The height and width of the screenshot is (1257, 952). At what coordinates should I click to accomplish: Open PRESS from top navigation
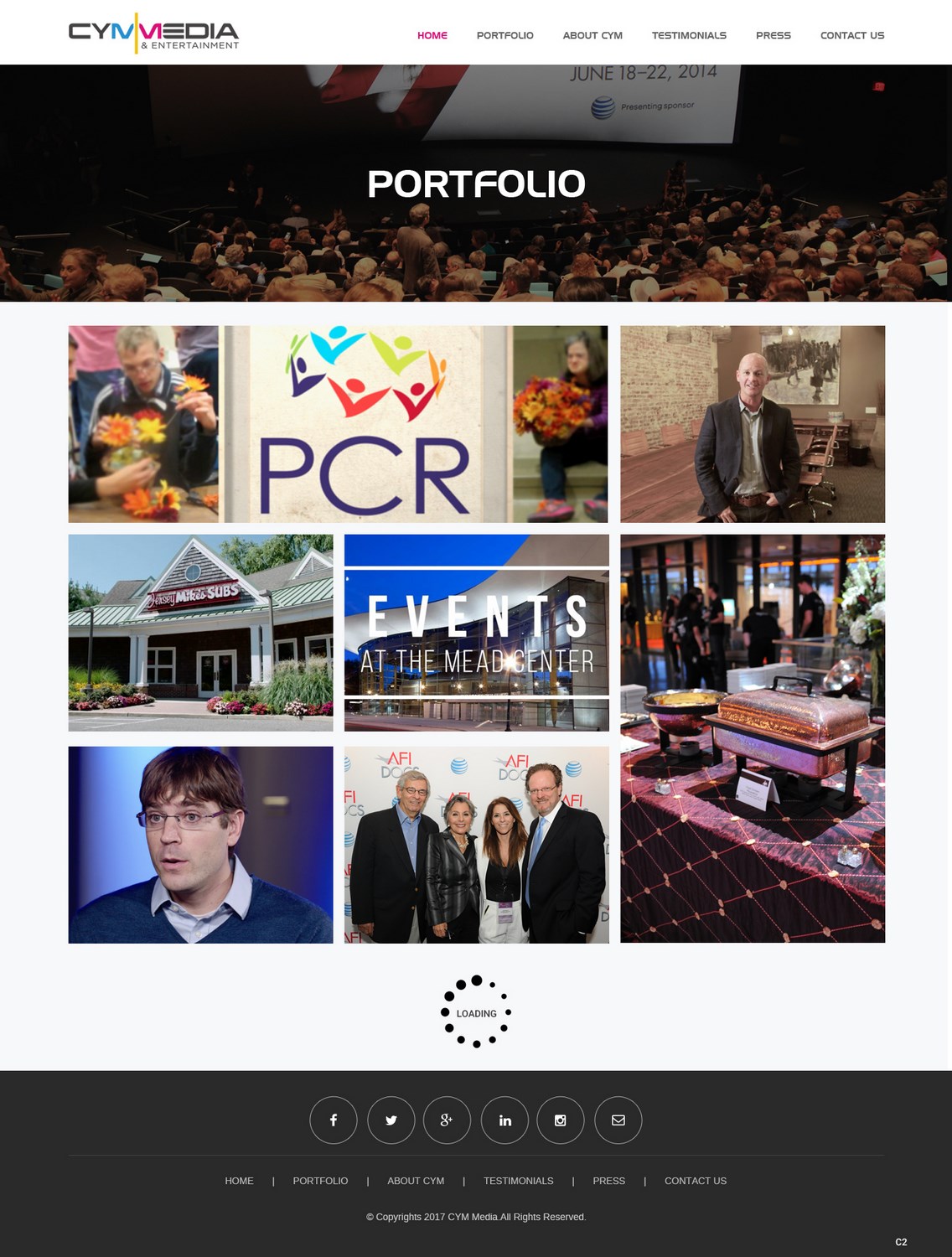click(x=773, y=35)
